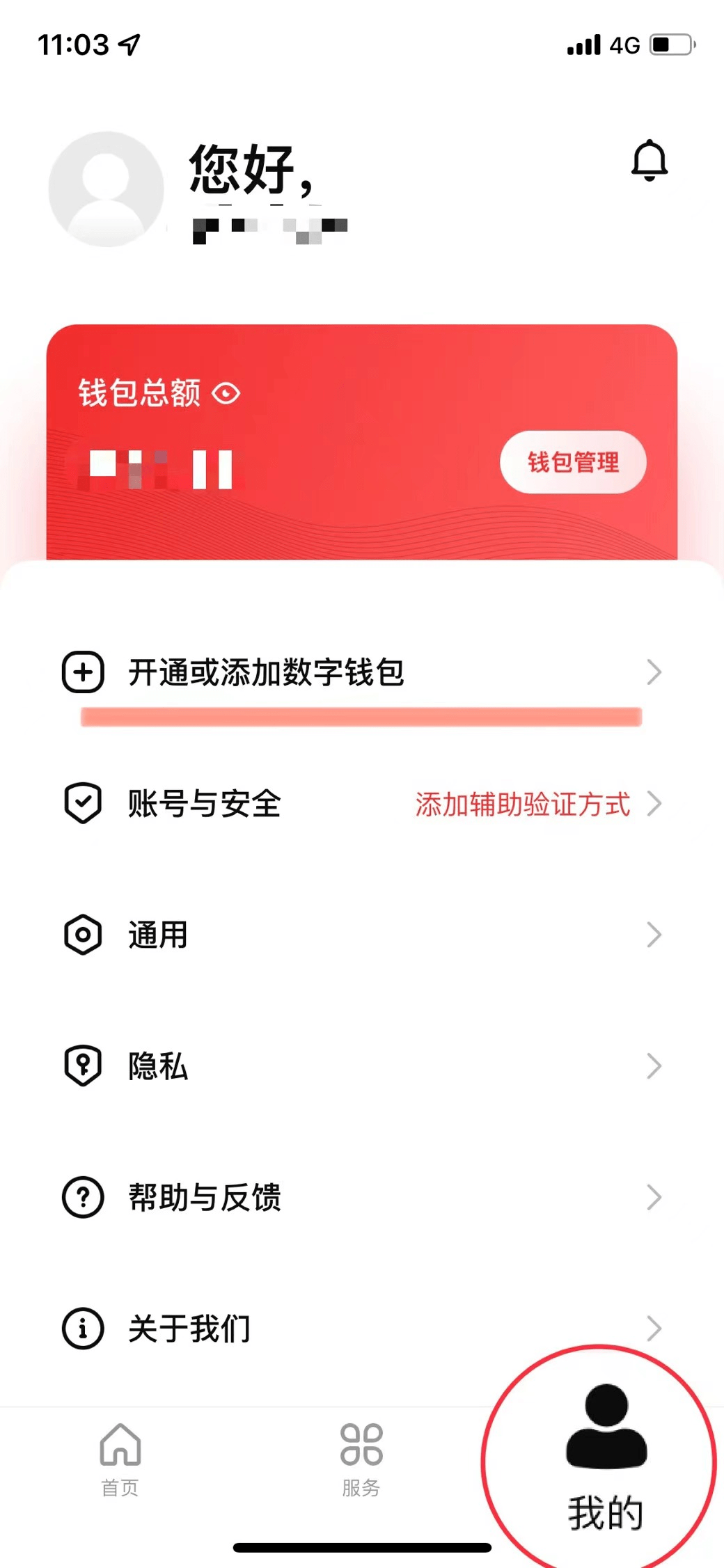This screenshot has height=1568, width=724.
Task: Open the 帮助与反馈 row
Action: coord(278,1196)
